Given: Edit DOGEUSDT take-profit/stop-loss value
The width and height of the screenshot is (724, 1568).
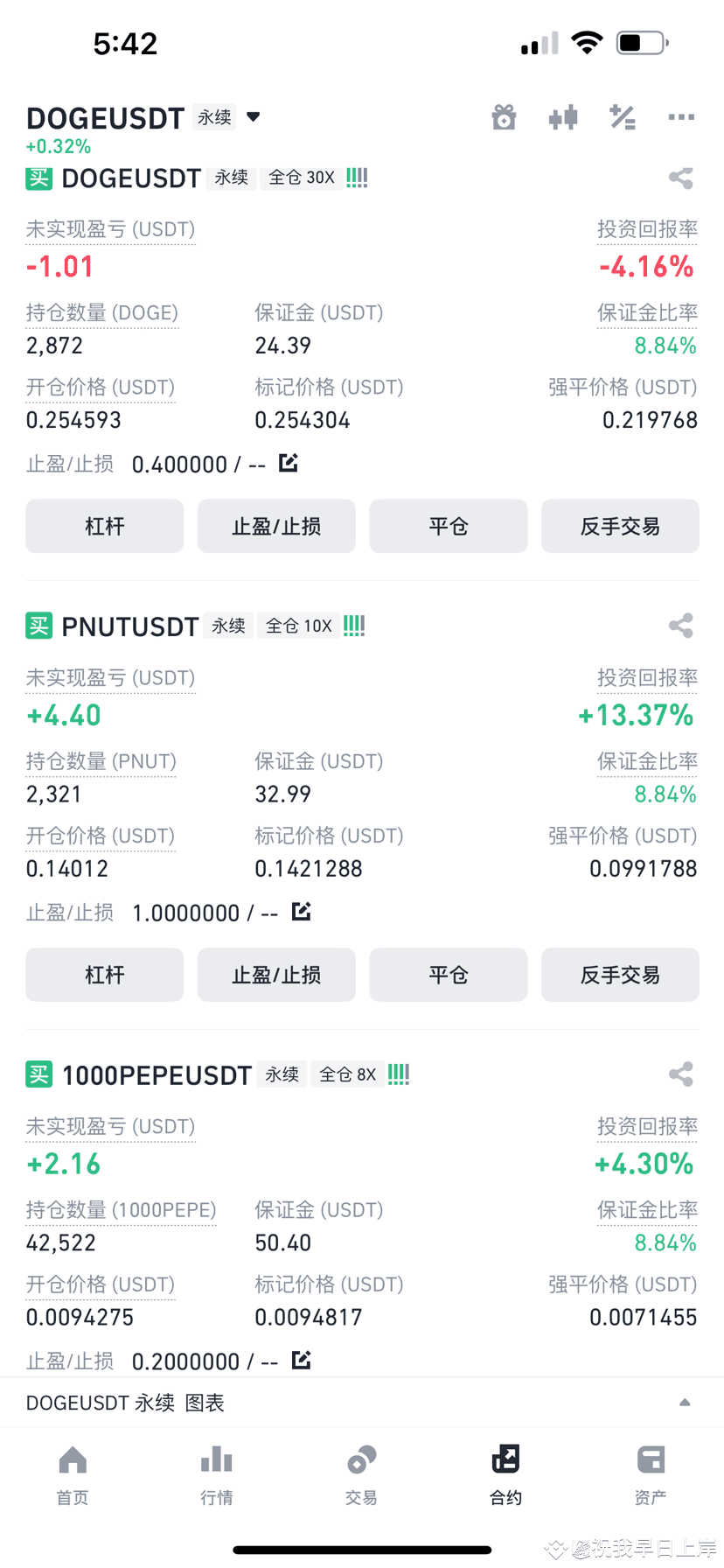Looking at the screenshot, I should [x=289, y=463].
